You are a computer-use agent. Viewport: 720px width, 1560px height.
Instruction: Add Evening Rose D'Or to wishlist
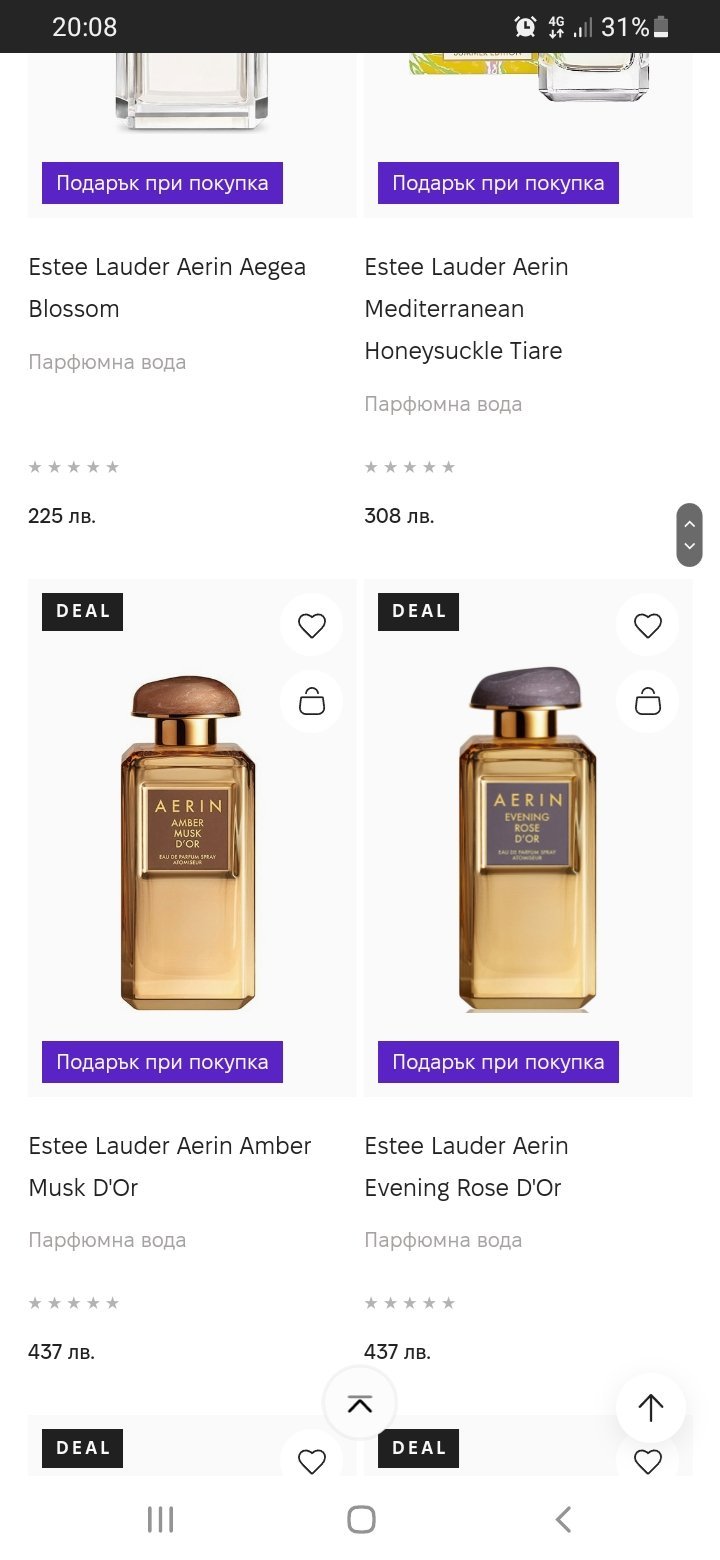point(648,626)
